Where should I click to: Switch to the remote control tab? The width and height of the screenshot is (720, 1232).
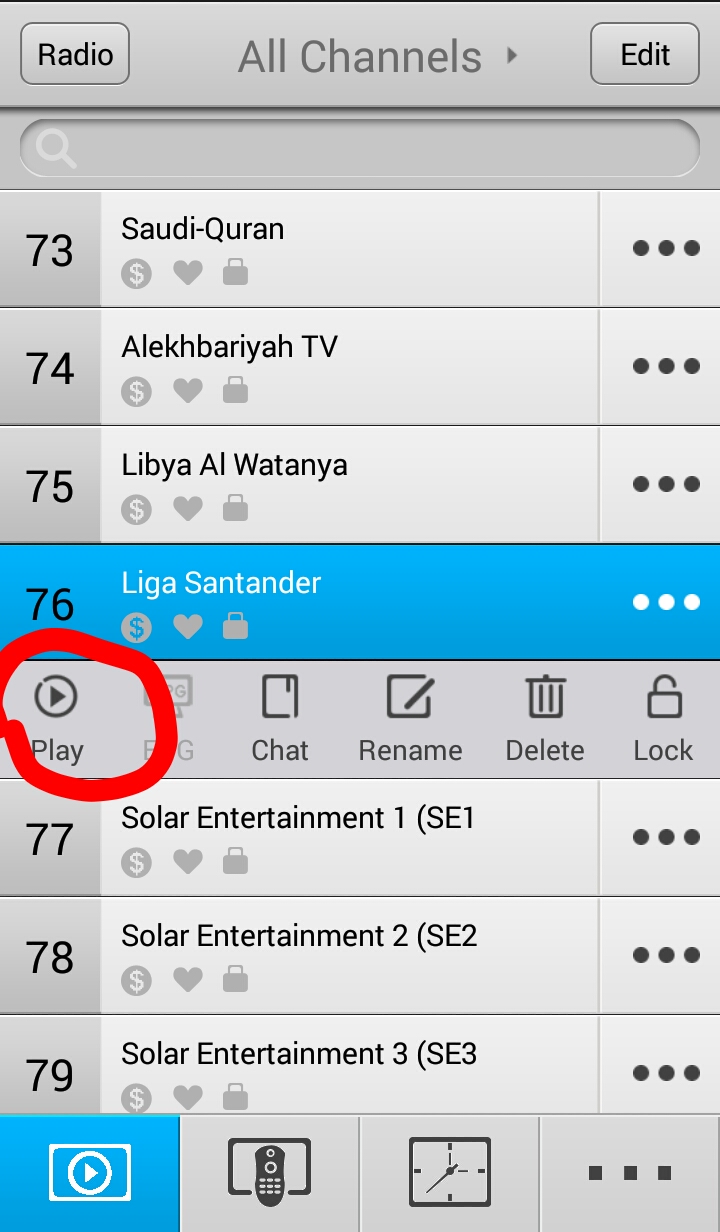[x=269, y=1172]
